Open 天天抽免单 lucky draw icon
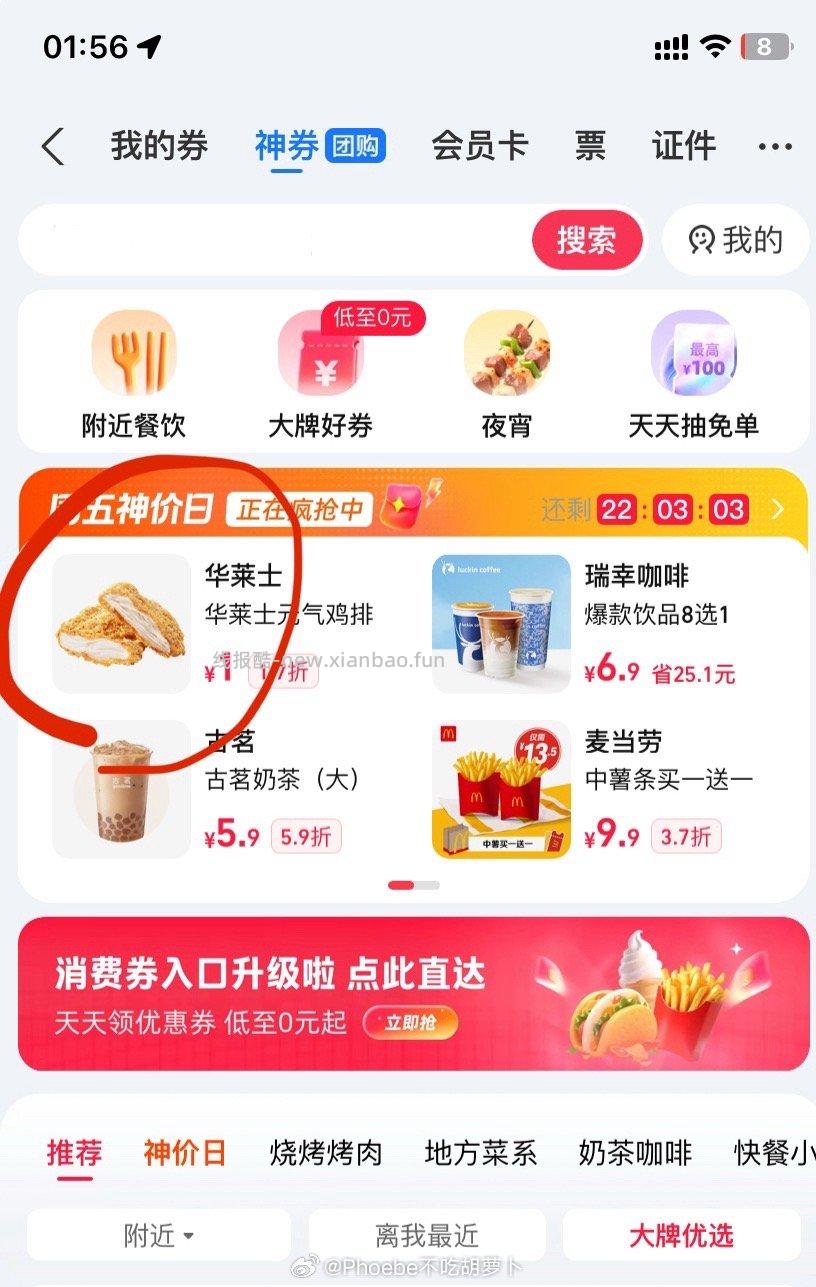The image size is (816, 1287). (x=695, y=355)
